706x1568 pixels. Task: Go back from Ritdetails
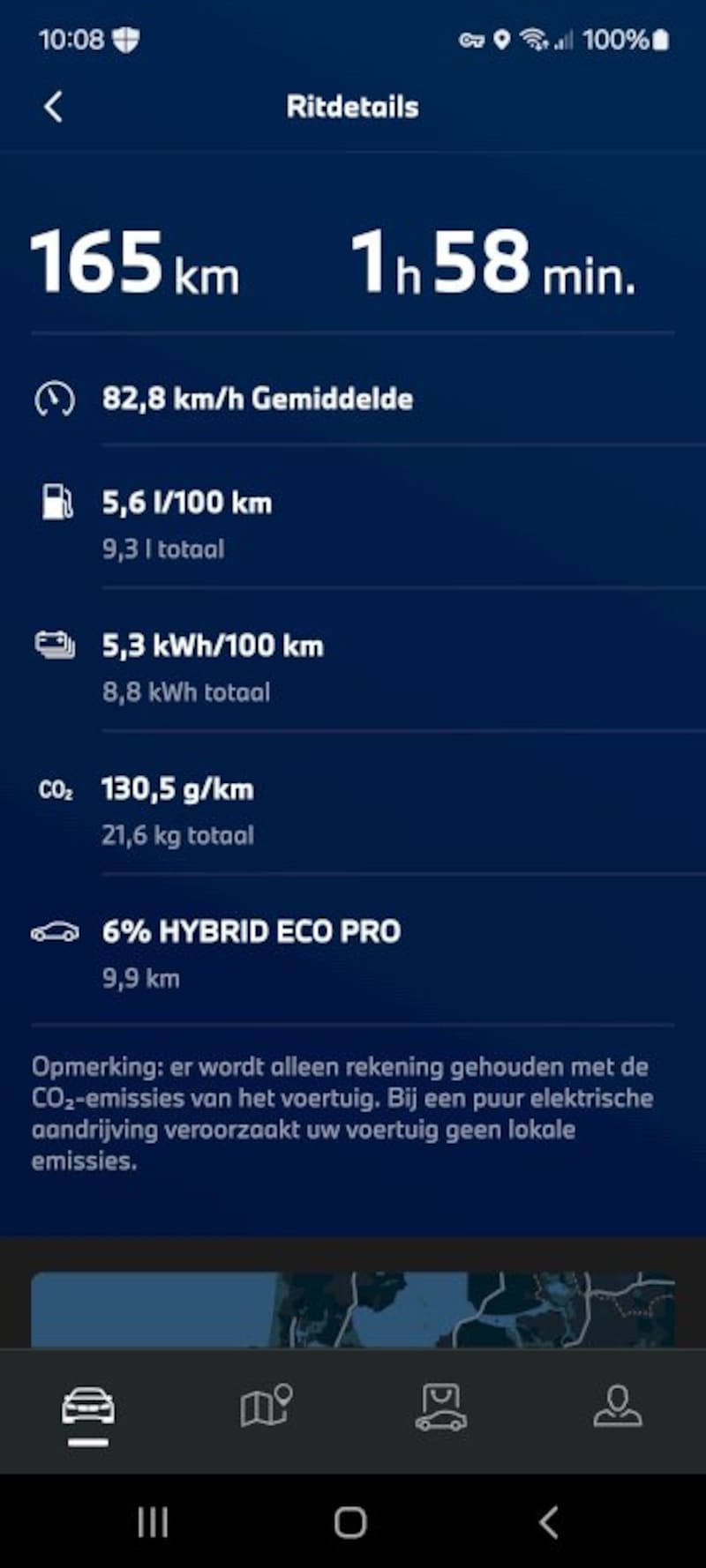[x=53, y=107]
